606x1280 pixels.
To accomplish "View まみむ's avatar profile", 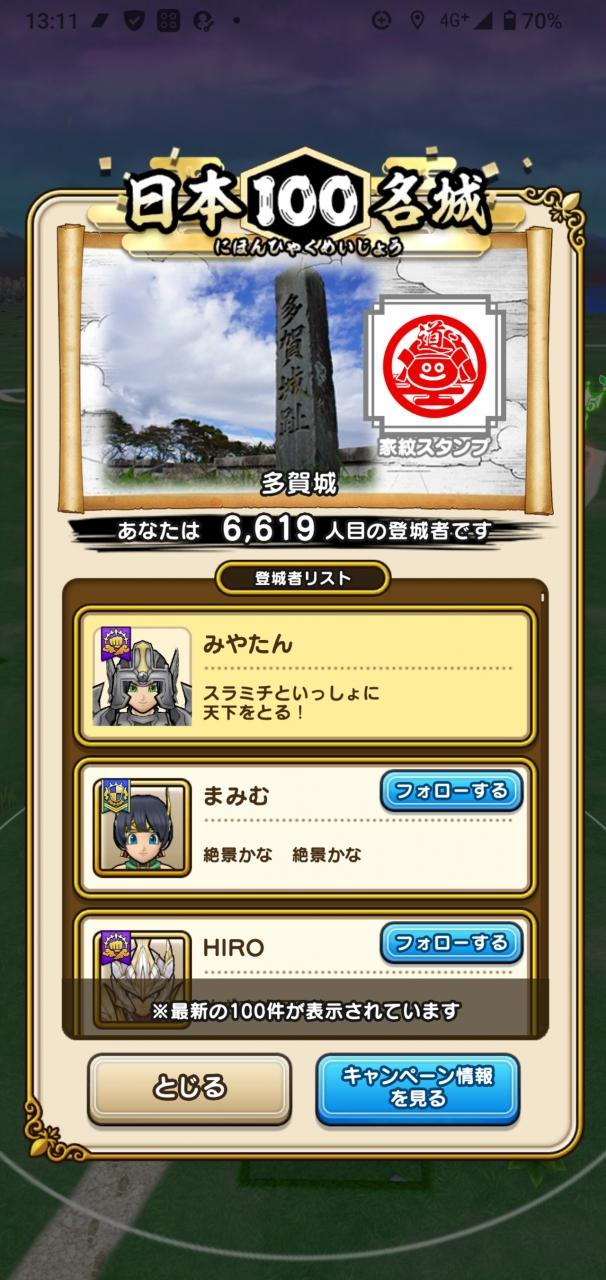I will point(142,827).
